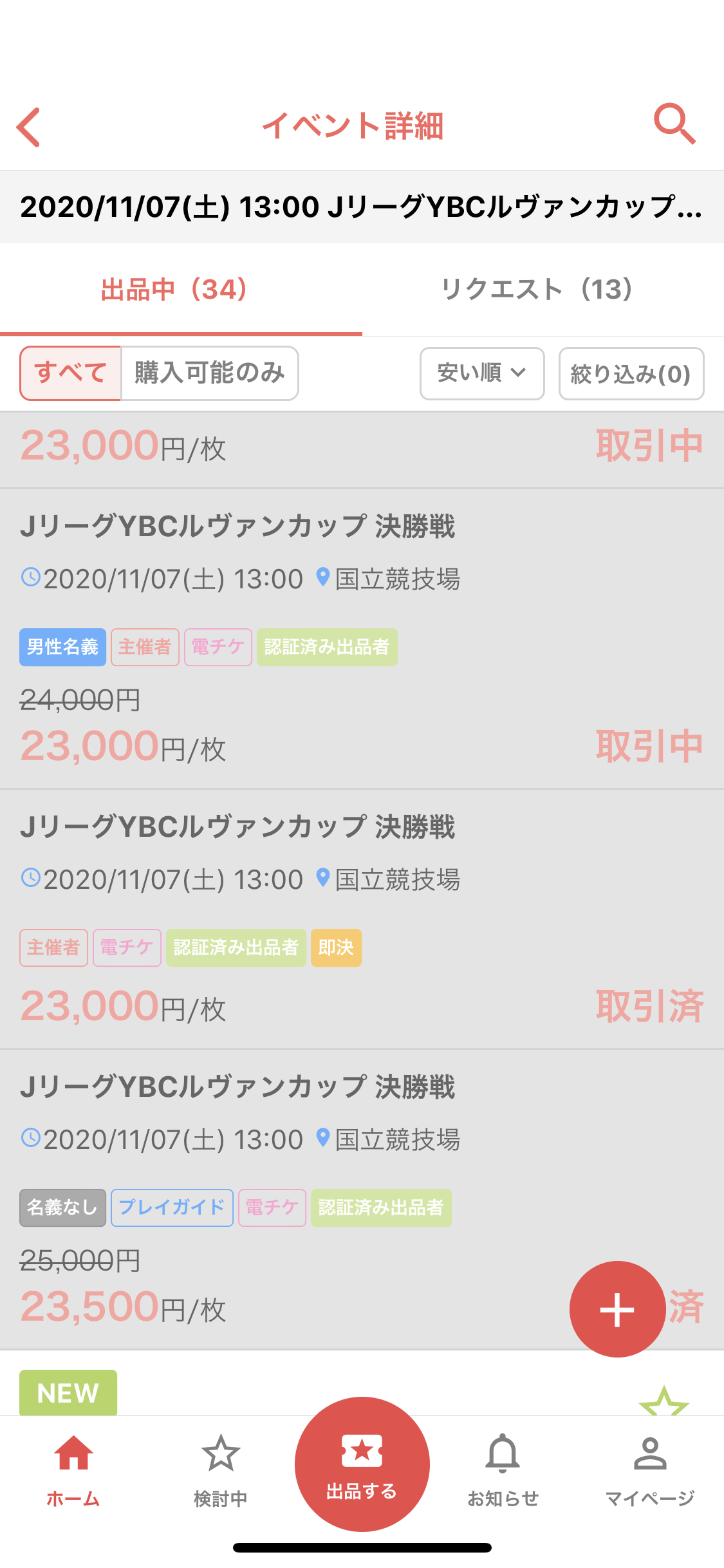Open the 検討中 tab
724x1568 pixels.
pyautogui.click(x=221, y=1471)
